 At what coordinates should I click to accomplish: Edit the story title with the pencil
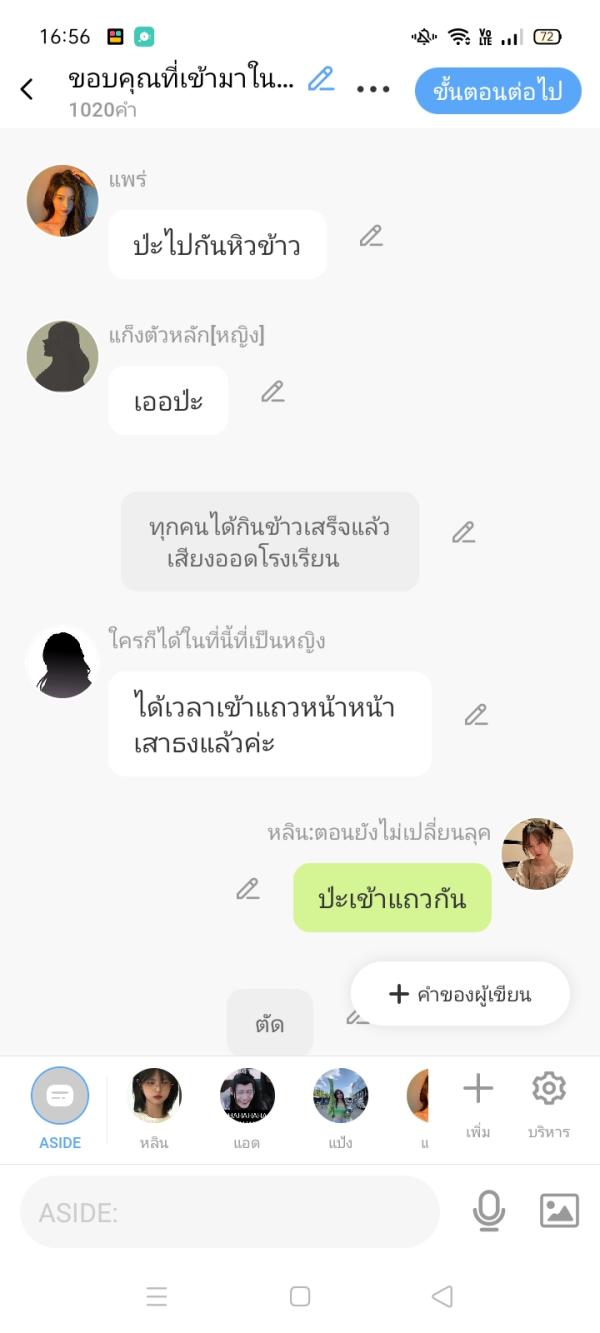click(x=321, y=79)
